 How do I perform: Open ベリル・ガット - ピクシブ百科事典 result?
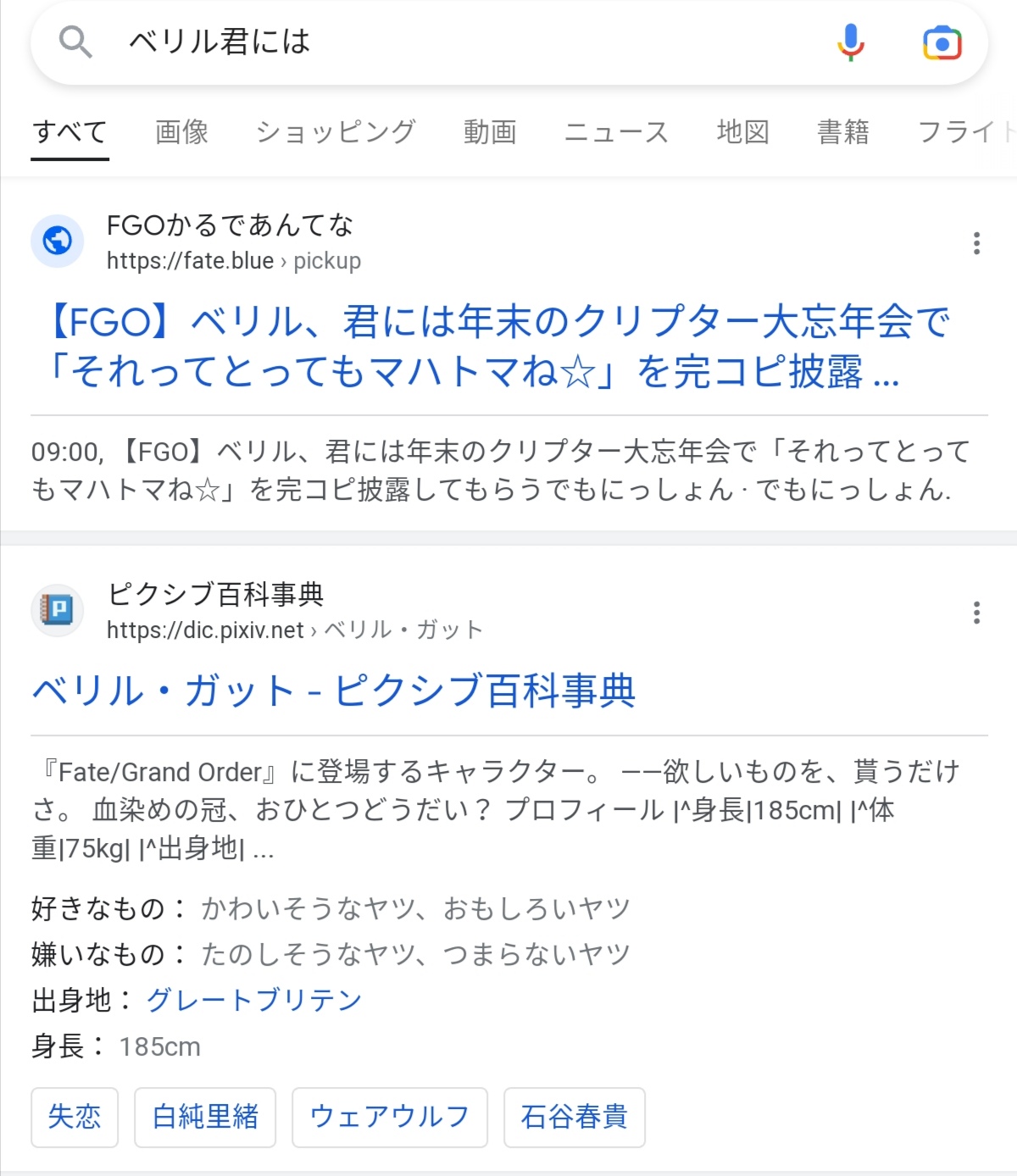coord(333,691)
